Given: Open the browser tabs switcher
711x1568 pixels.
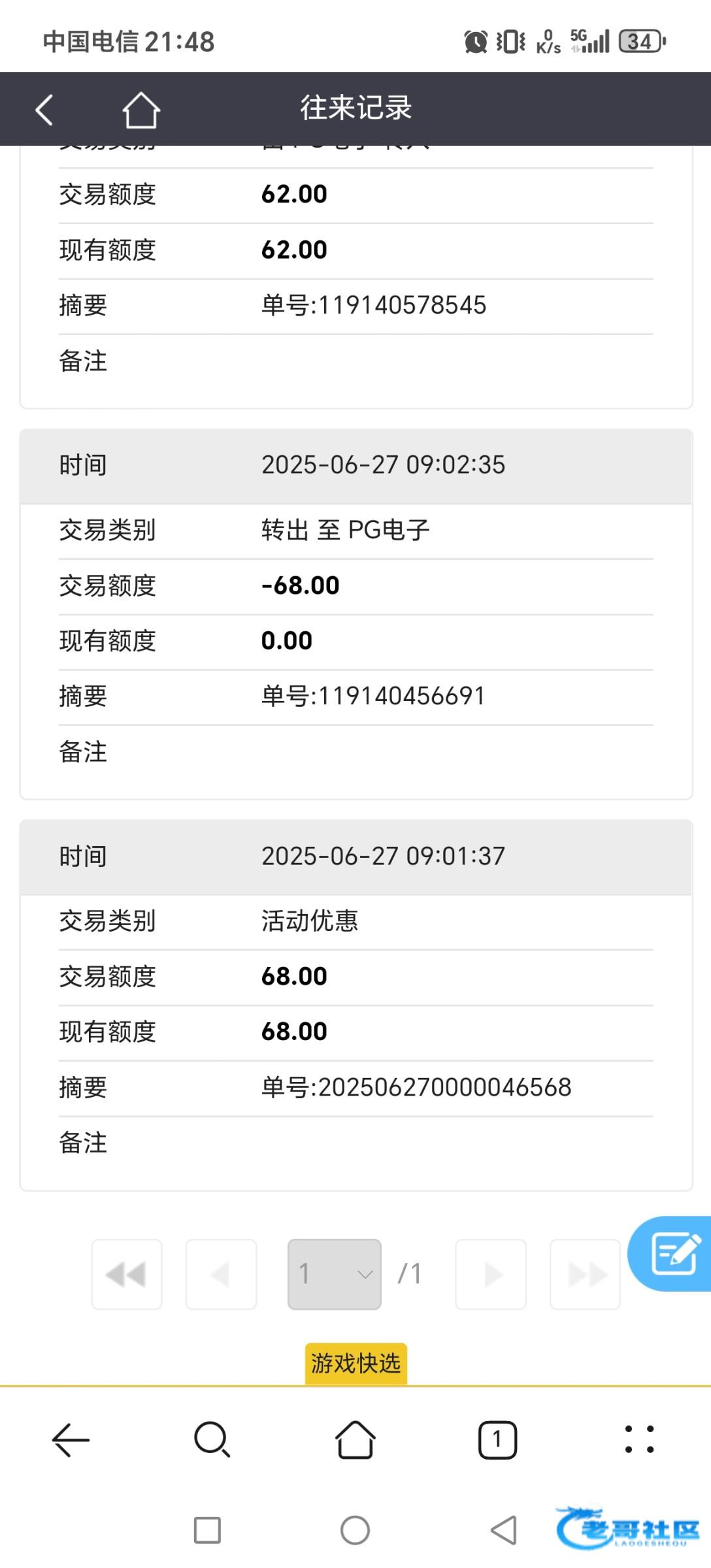Looking at the screenshot, I should coord(497,1440).
